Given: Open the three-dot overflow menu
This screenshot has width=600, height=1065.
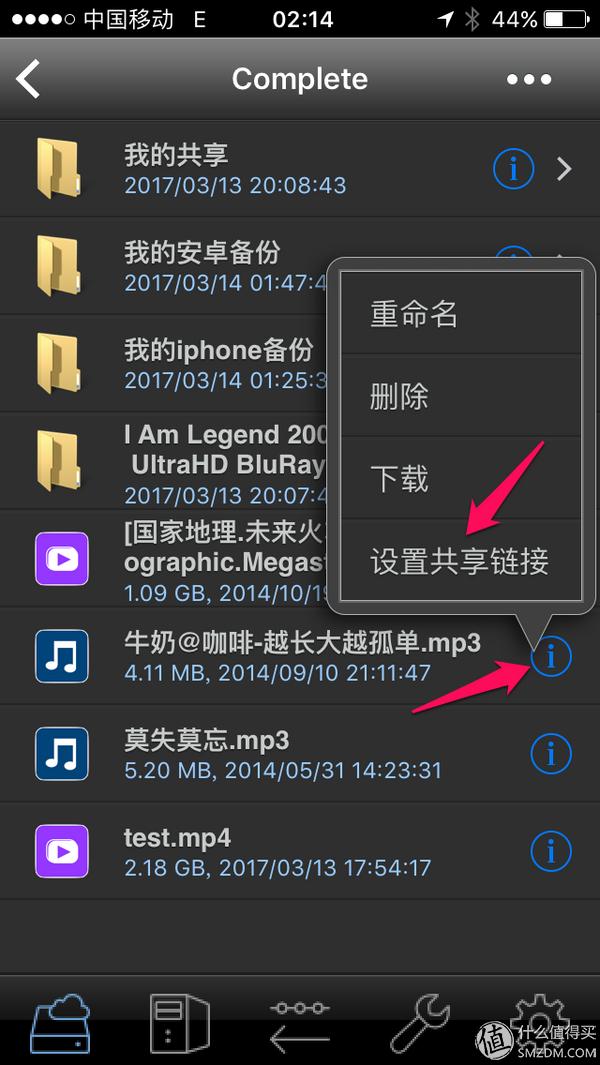Looking at the screenshot, I should click(528, 79).
